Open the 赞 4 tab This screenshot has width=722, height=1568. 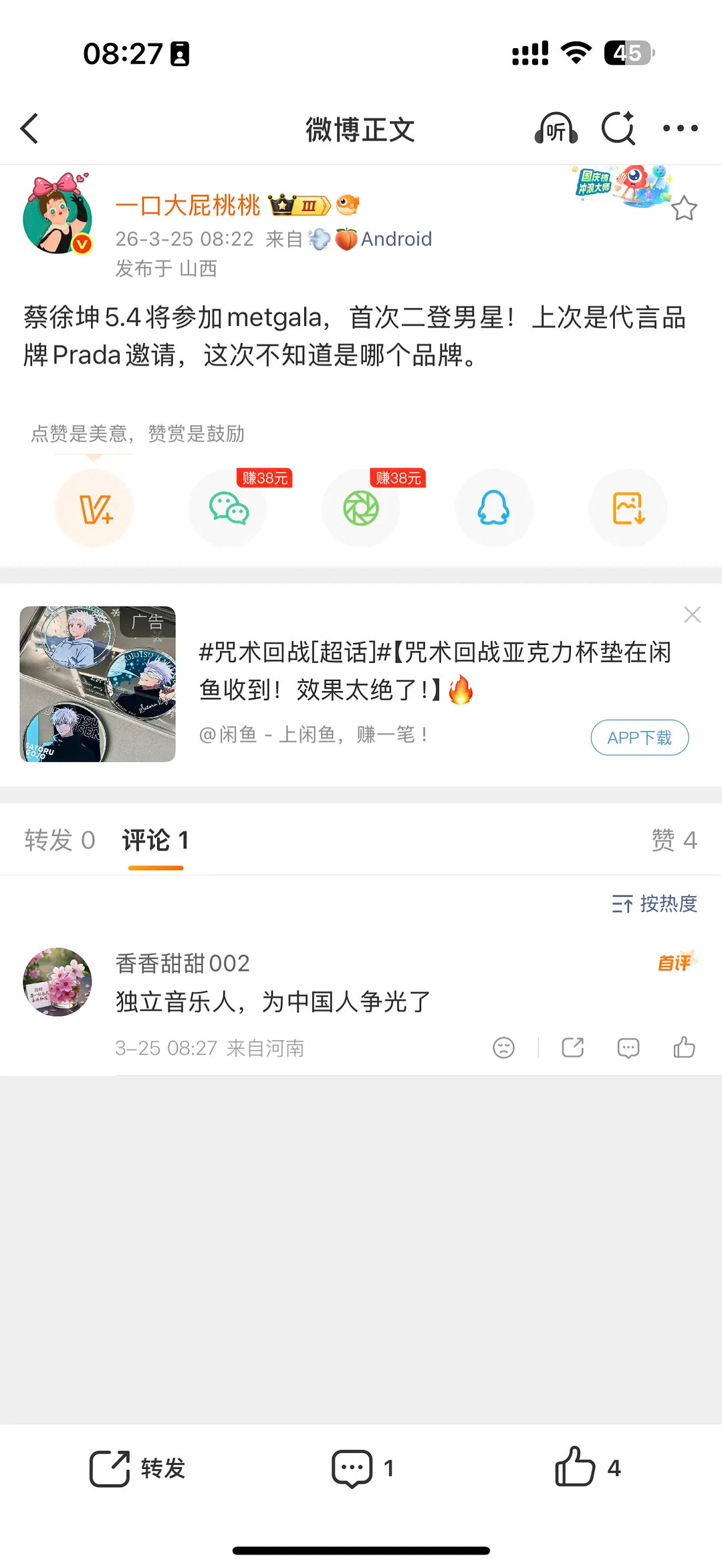click(x=675, y=840)
